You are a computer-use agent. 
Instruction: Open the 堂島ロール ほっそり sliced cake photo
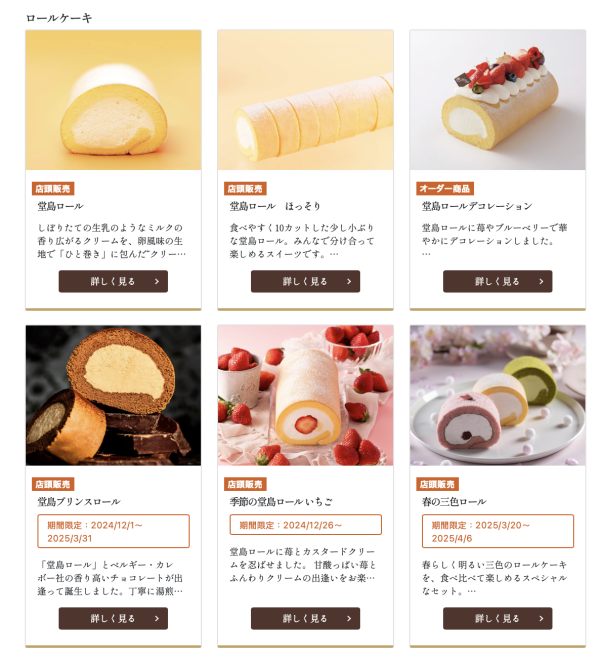coord(305,100)
